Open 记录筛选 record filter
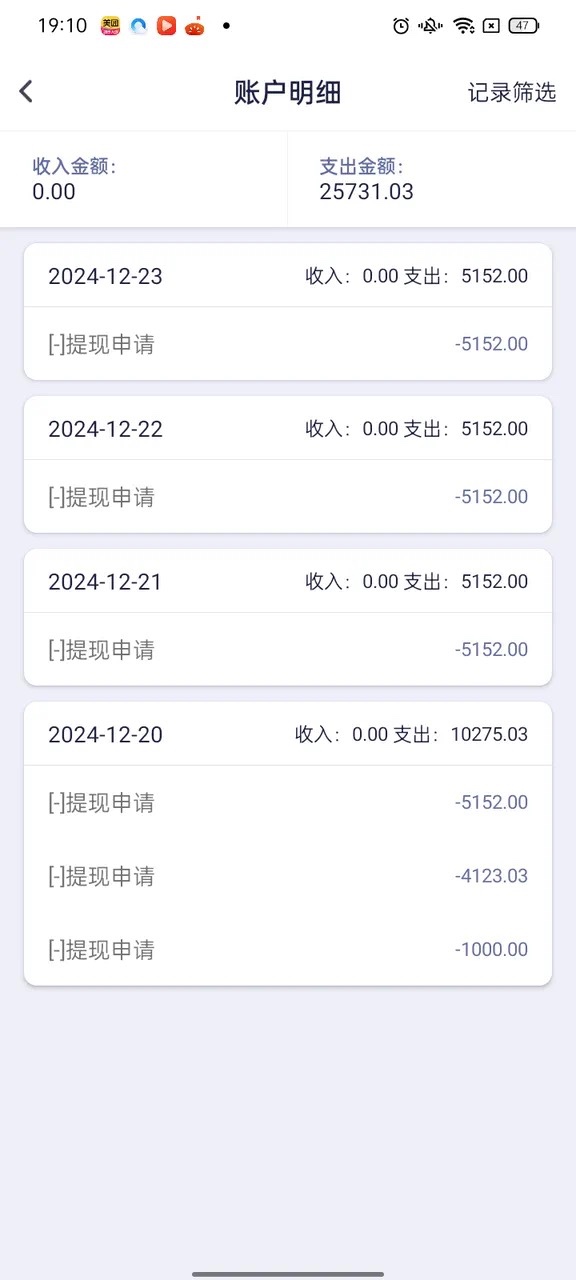This screenshot has width=576, height=1280. [512, 93]
